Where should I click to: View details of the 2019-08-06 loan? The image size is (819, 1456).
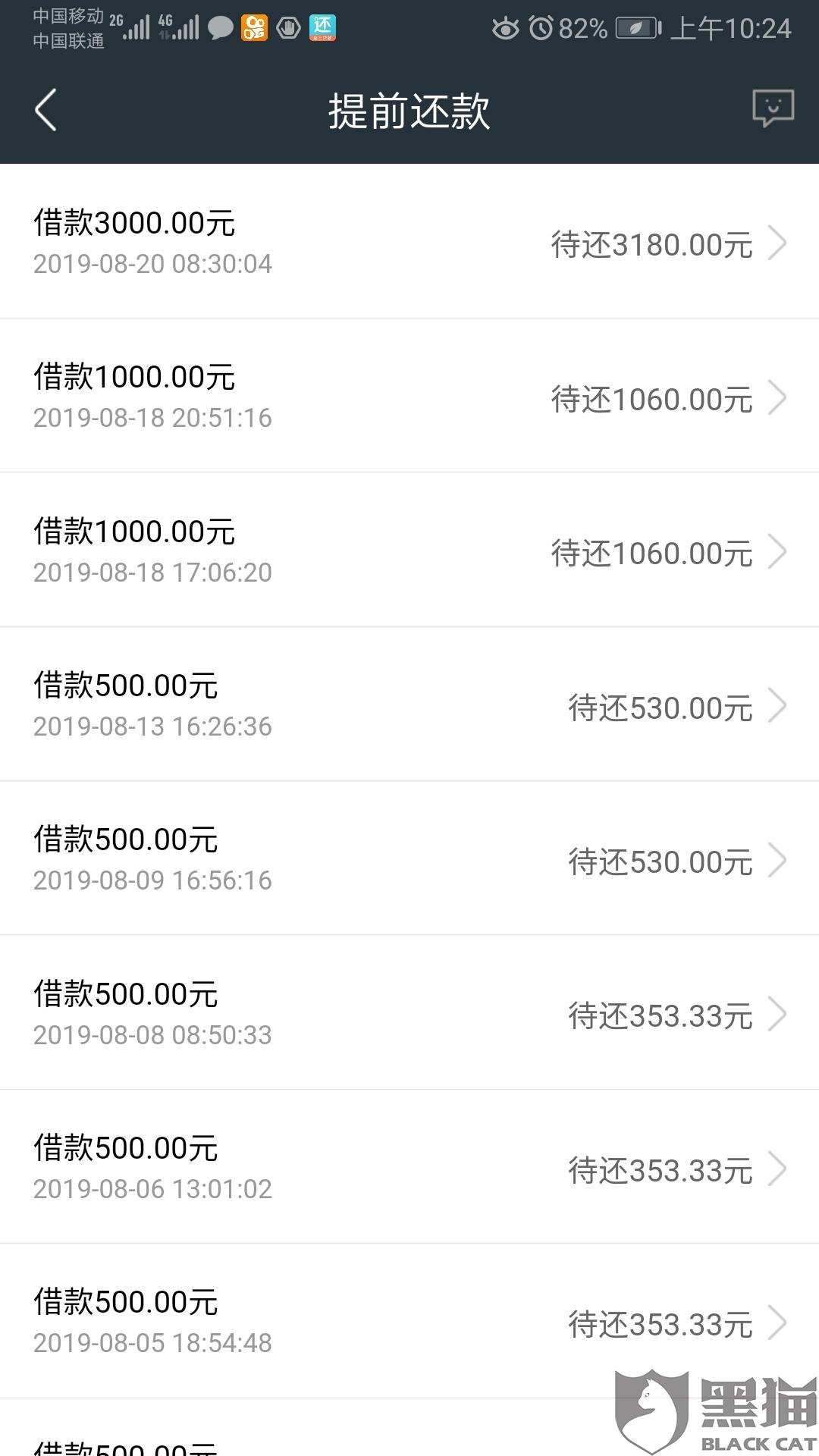coord(409,1167)
